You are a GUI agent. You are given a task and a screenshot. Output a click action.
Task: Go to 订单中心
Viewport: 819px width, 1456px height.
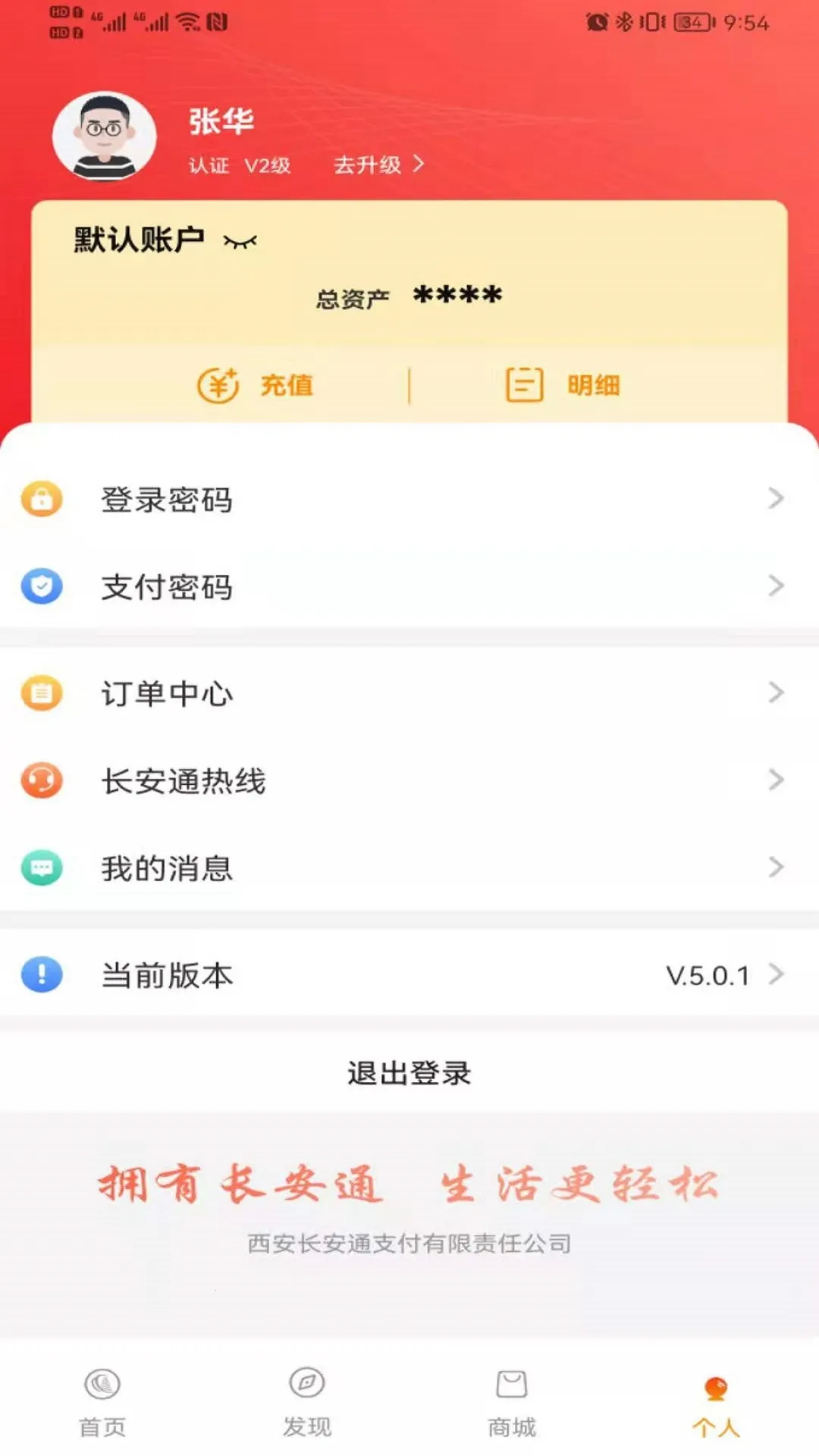409,693
